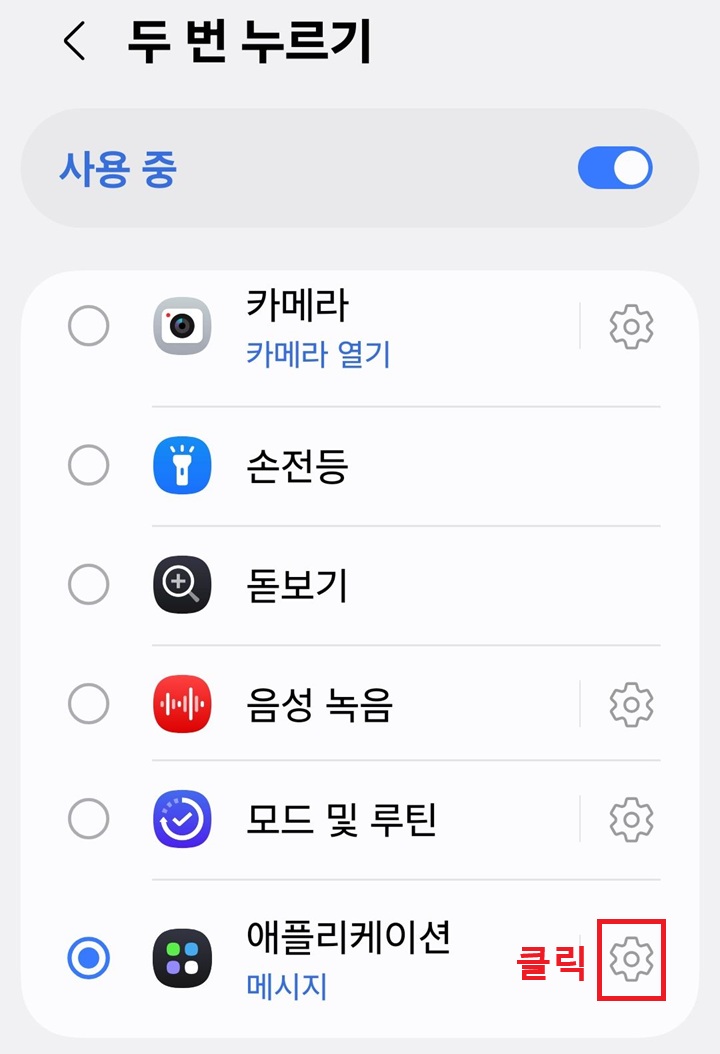Go back using the left arrow

(75, 44)
